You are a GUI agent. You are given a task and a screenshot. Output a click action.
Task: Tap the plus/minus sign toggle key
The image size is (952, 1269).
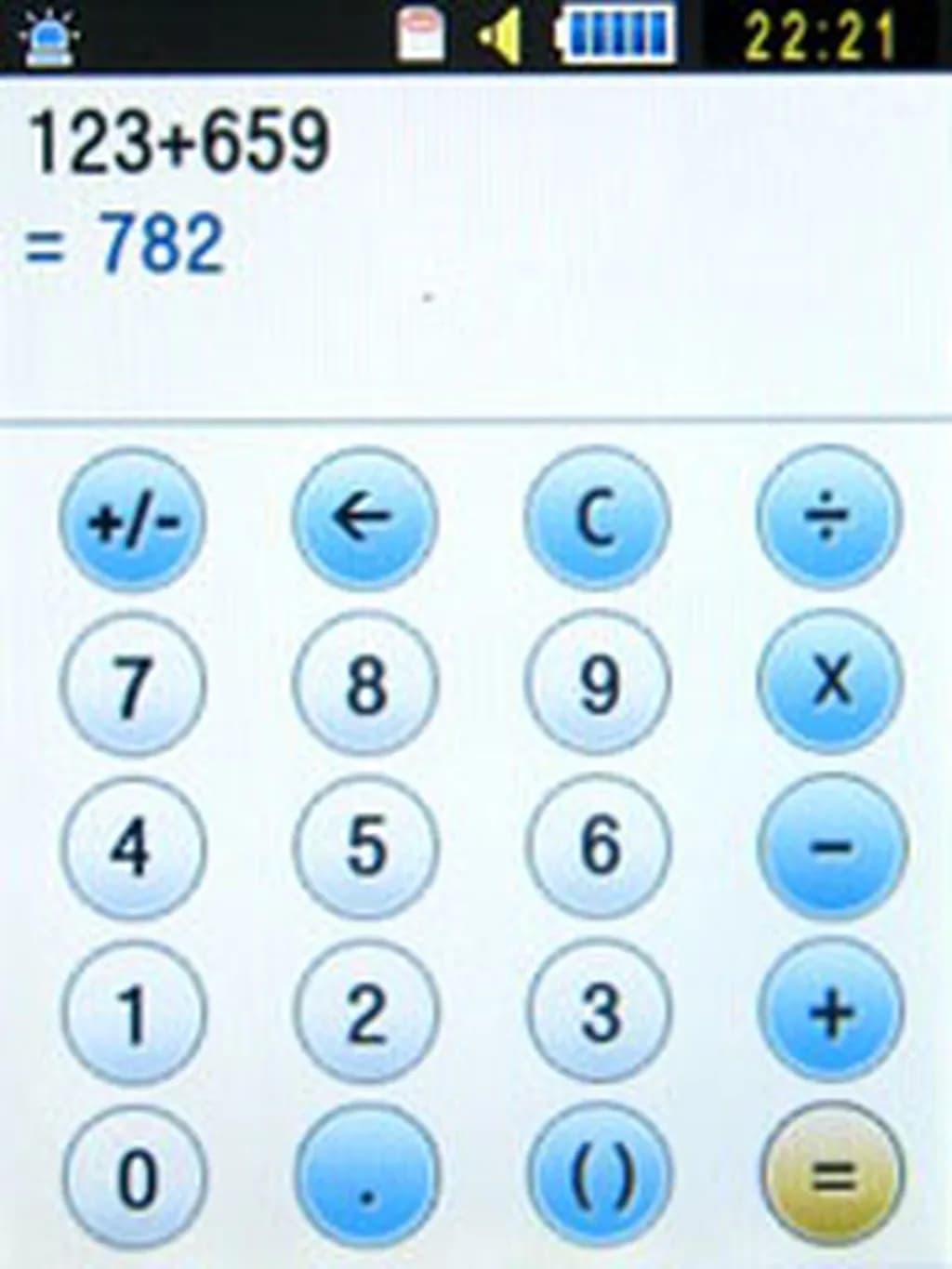click(x=132, y=519)
